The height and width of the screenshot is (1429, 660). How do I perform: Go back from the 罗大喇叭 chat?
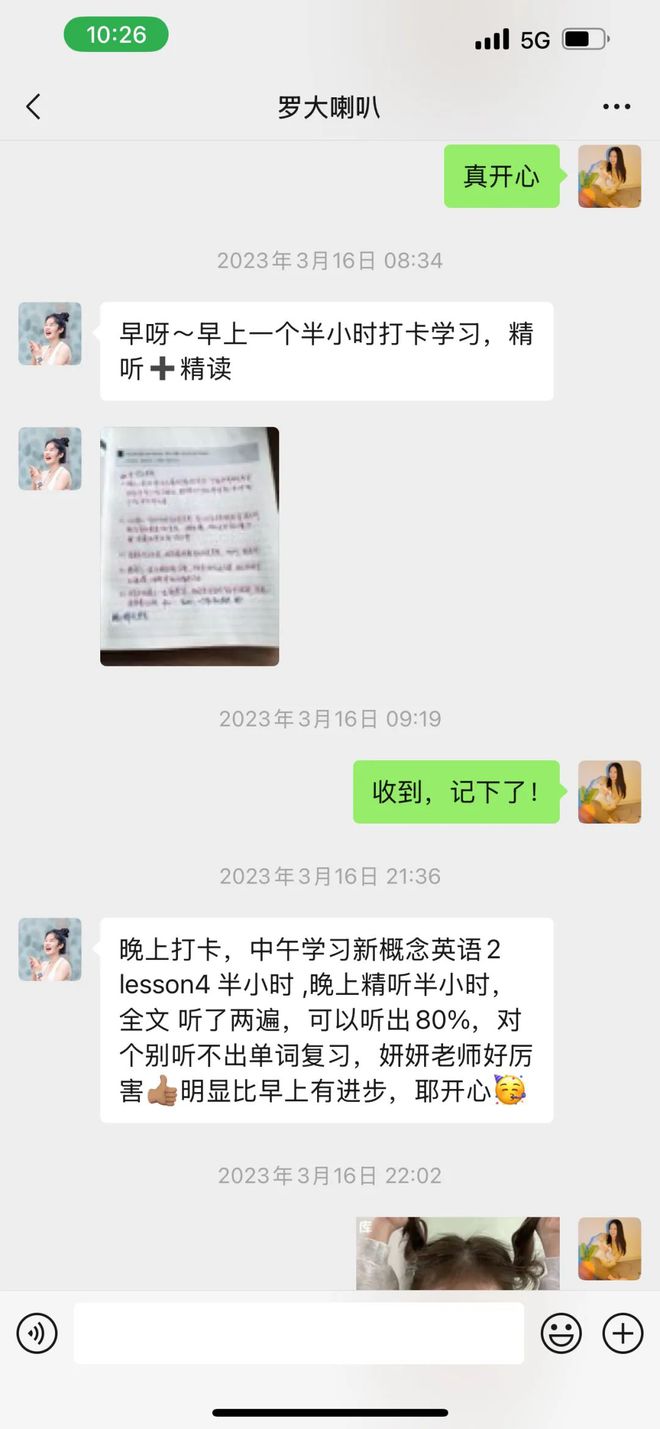pyautogui.click(x=34, y=107)
